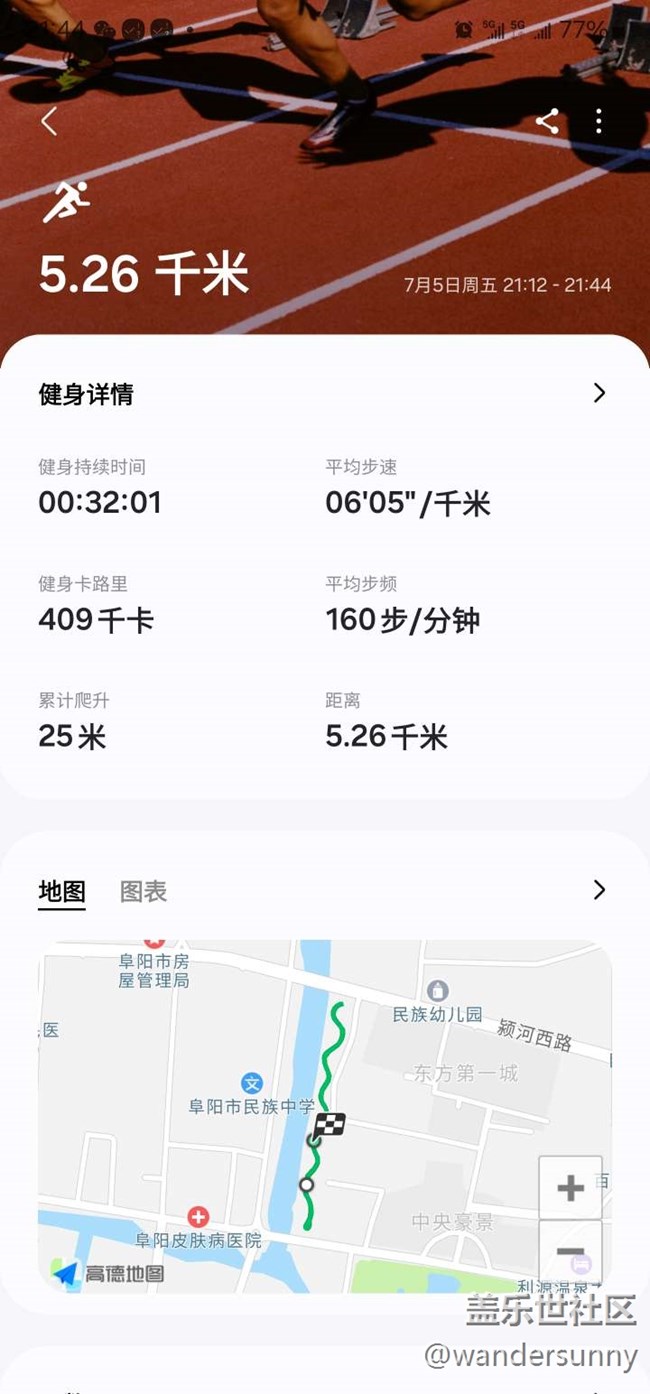The image size is (650, 1394).
Task: Open full map view via chevron
Action: 599,890
